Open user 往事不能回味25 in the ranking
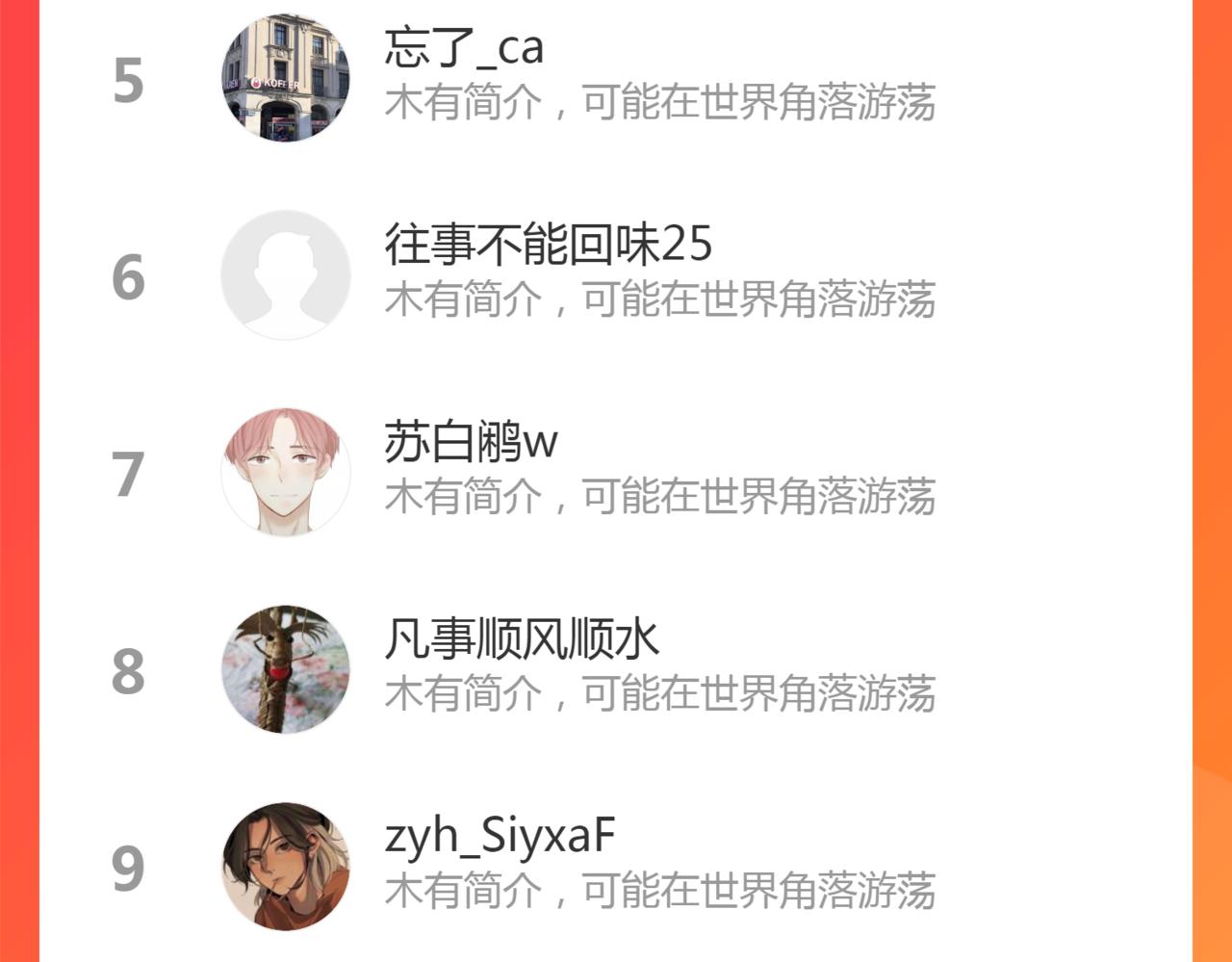This screenshot has height=962, width=1232. pos(548,245)
